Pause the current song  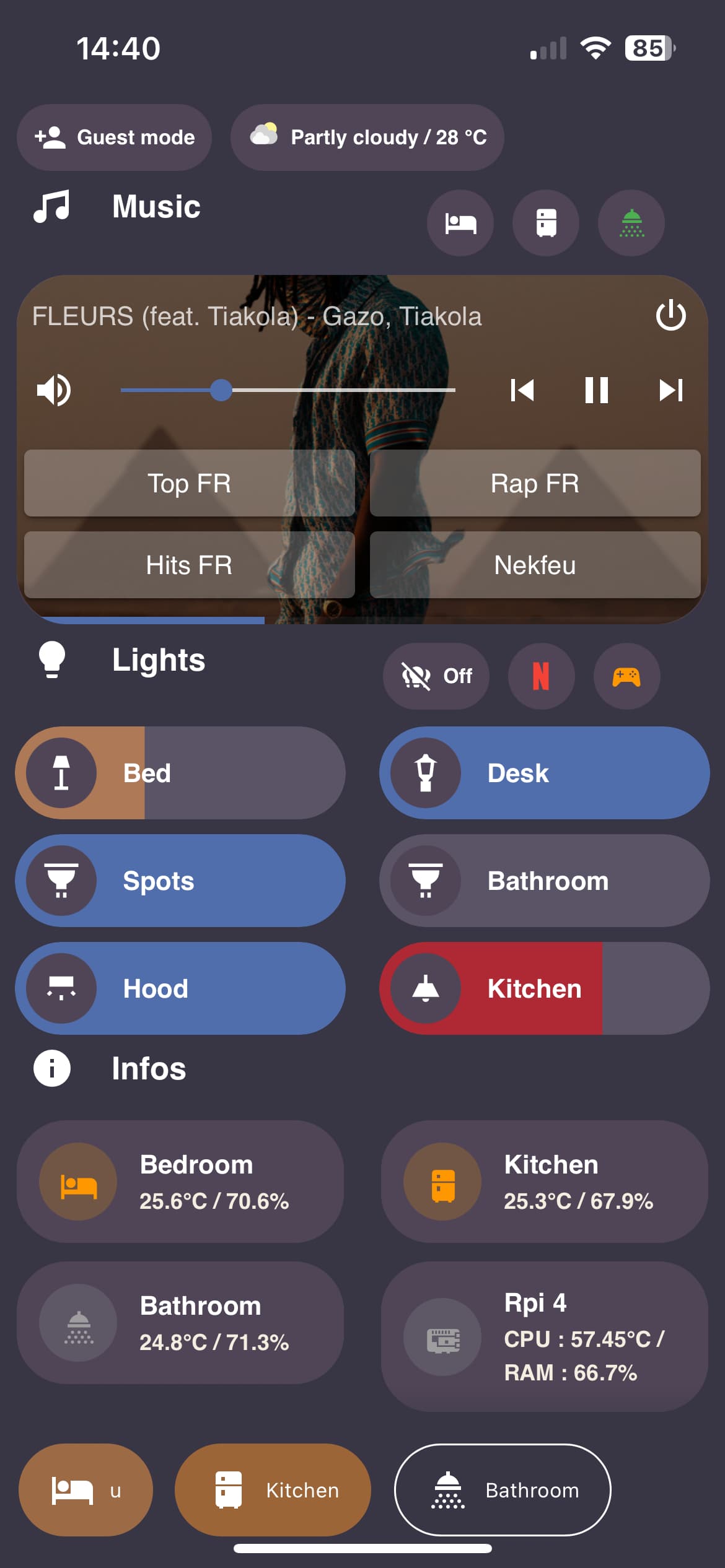pyautogui.click(x=596, y=390)
